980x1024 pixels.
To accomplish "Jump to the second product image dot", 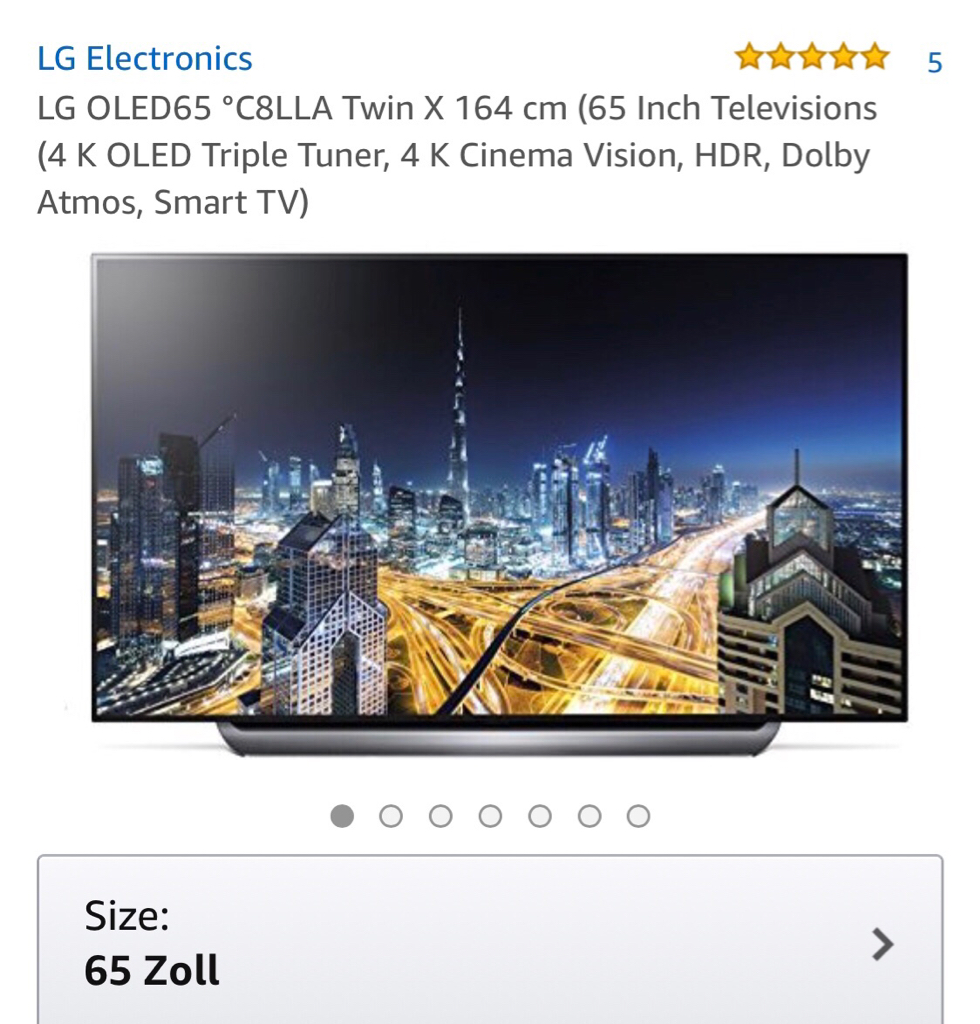I will point(391,817).
